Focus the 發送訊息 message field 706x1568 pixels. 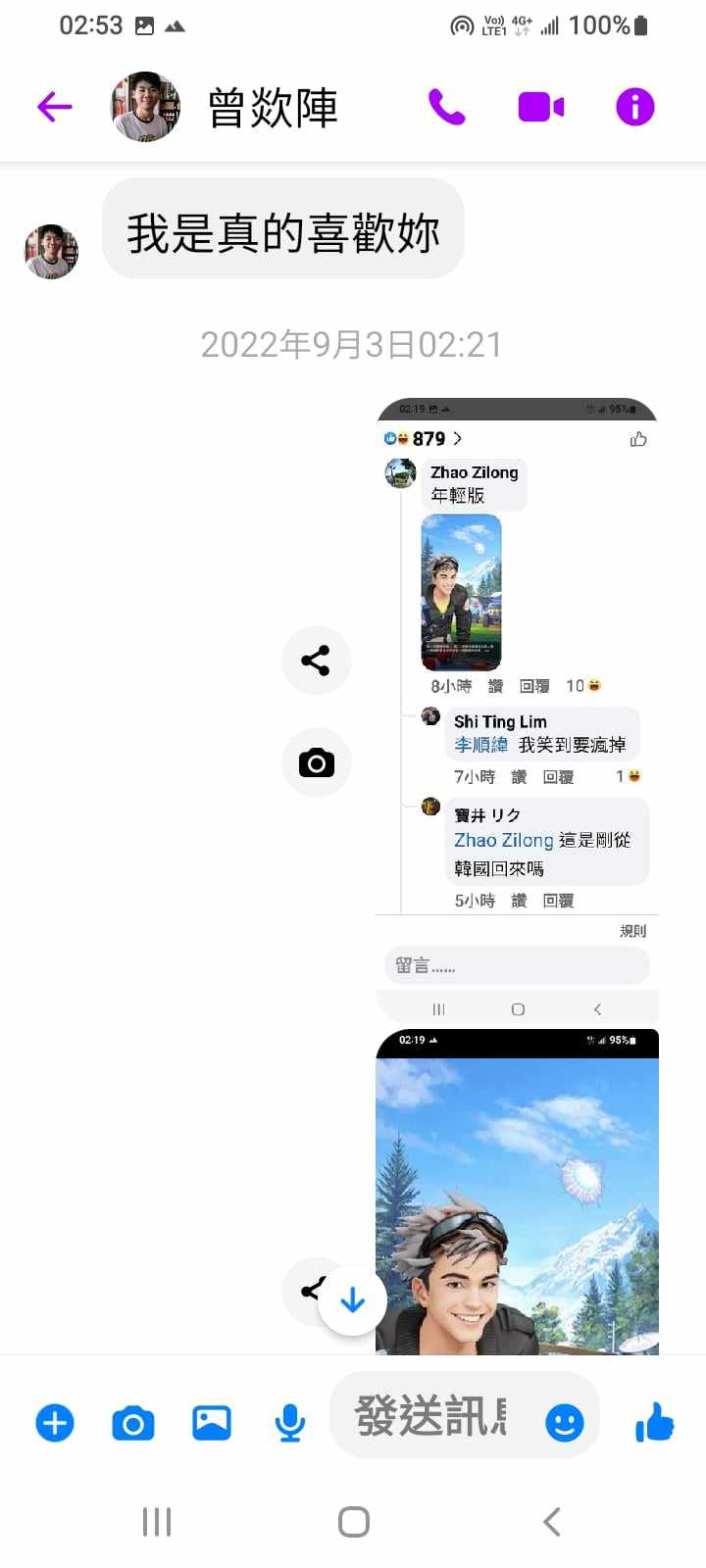point(431,1416)
